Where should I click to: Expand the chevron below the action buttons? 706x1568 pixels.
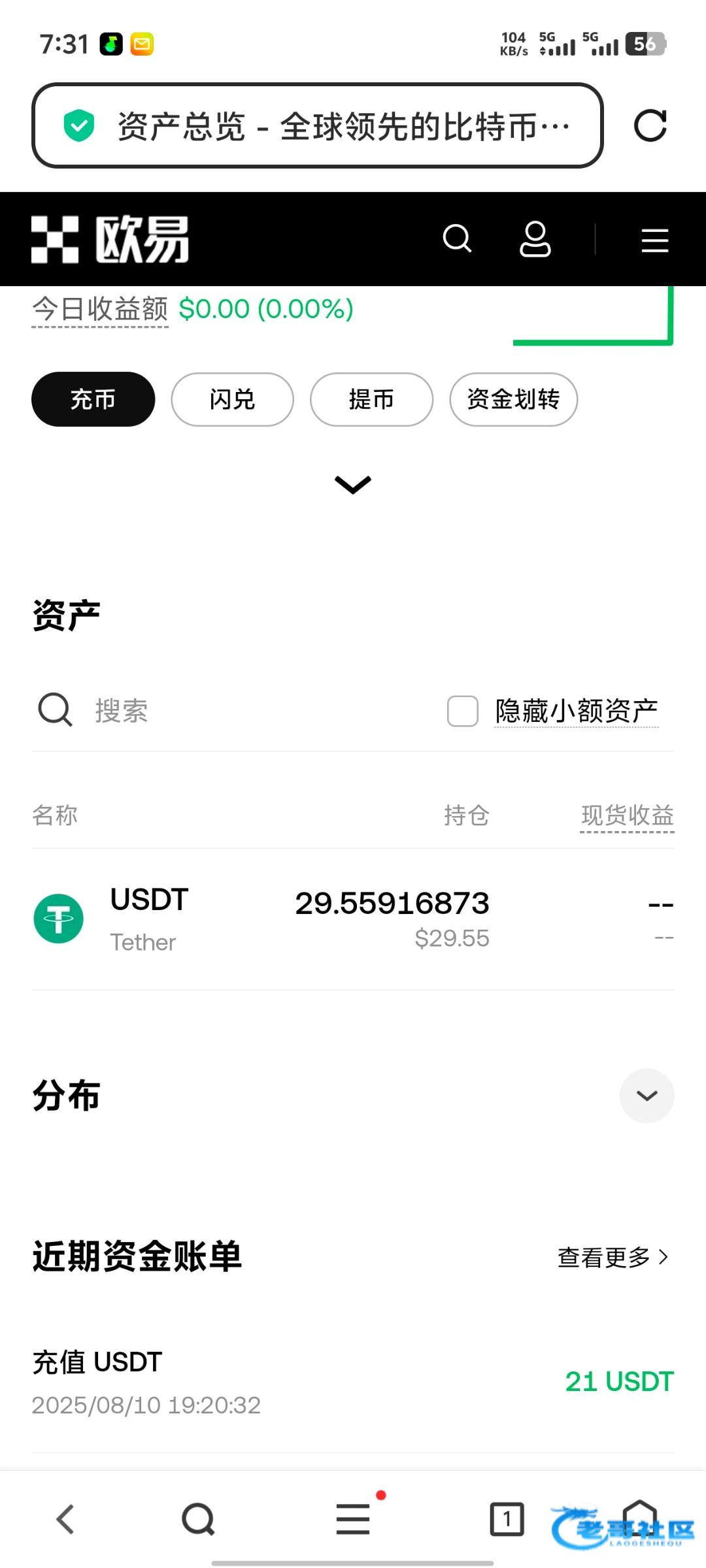coord(353,485)
